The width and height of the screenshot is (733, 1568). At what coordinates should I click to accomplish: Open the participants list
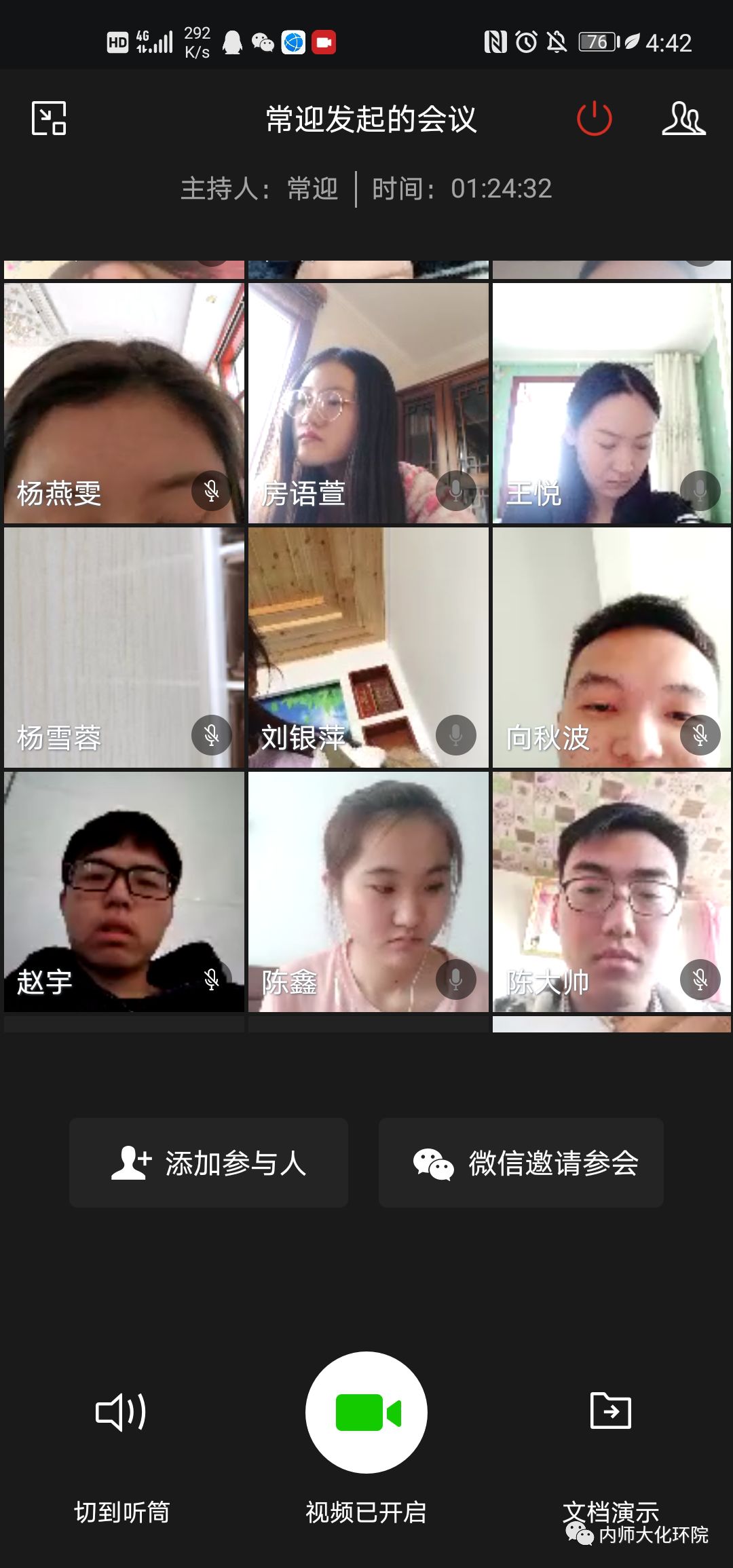click(683, 118)
